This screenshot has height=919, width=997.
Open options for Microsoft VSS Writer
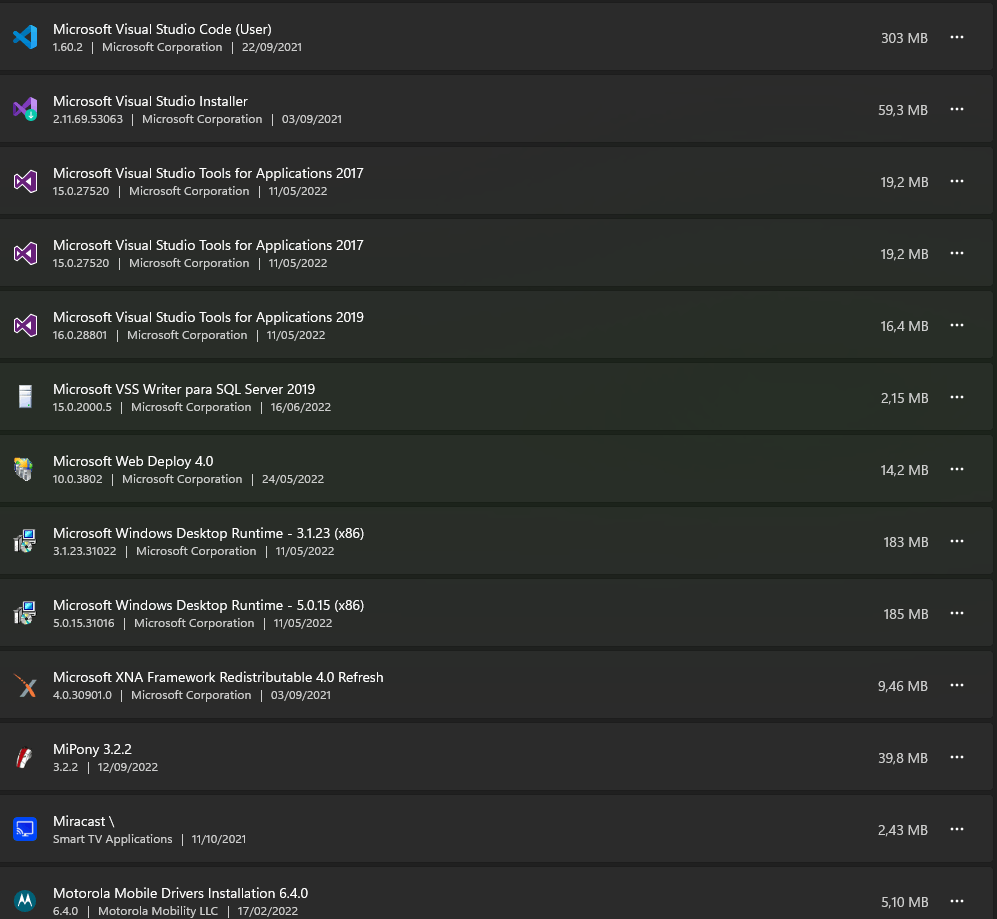pyautogui.click(x=957, y=397)
